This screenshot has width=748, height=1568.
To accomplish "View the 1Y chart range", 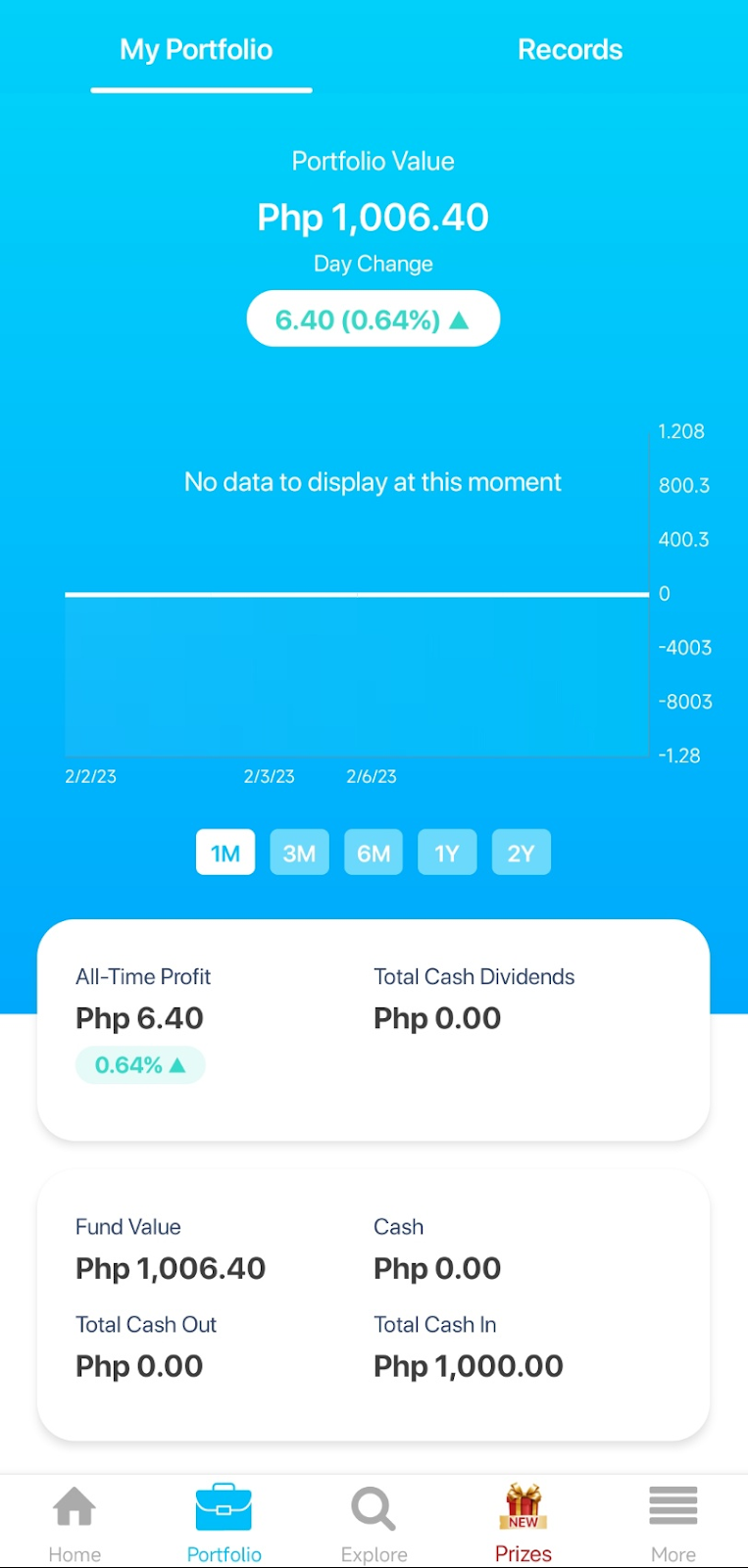I will click(x=447, y=853).
